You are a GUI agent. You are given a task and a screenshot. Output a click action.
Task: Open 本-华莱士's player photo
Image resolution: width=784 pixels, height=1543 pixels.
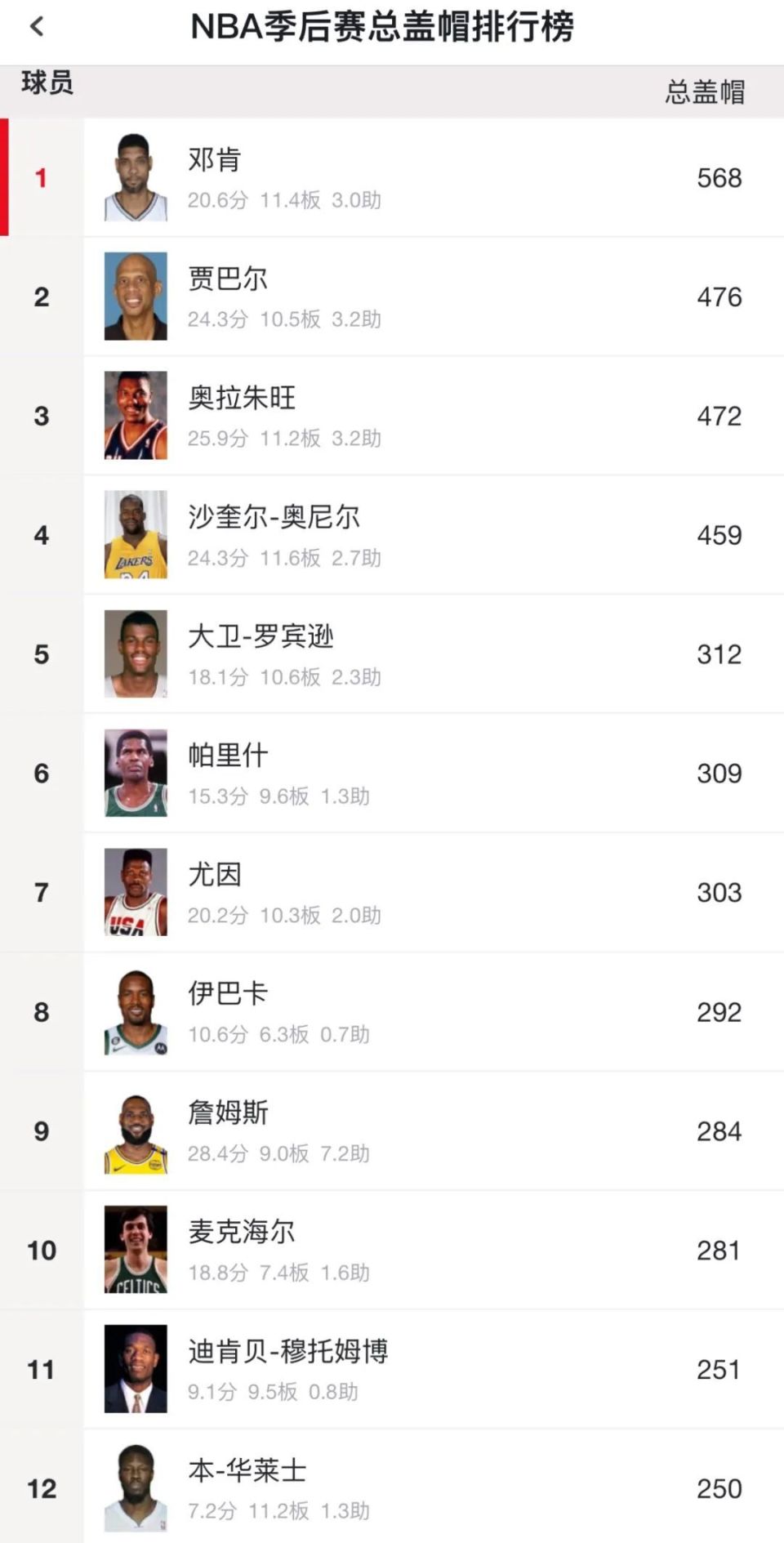136,1488
